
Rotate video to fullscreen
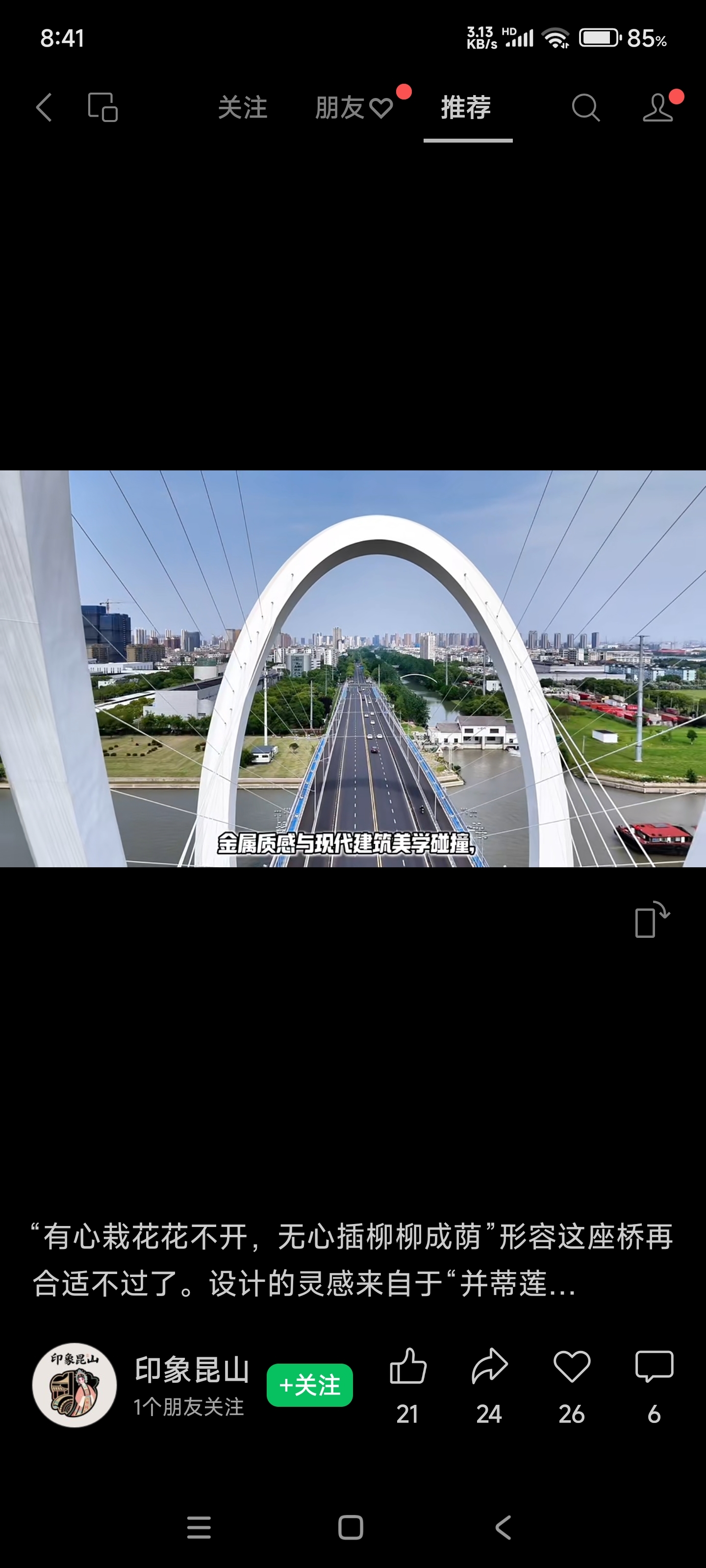(652, 919)
